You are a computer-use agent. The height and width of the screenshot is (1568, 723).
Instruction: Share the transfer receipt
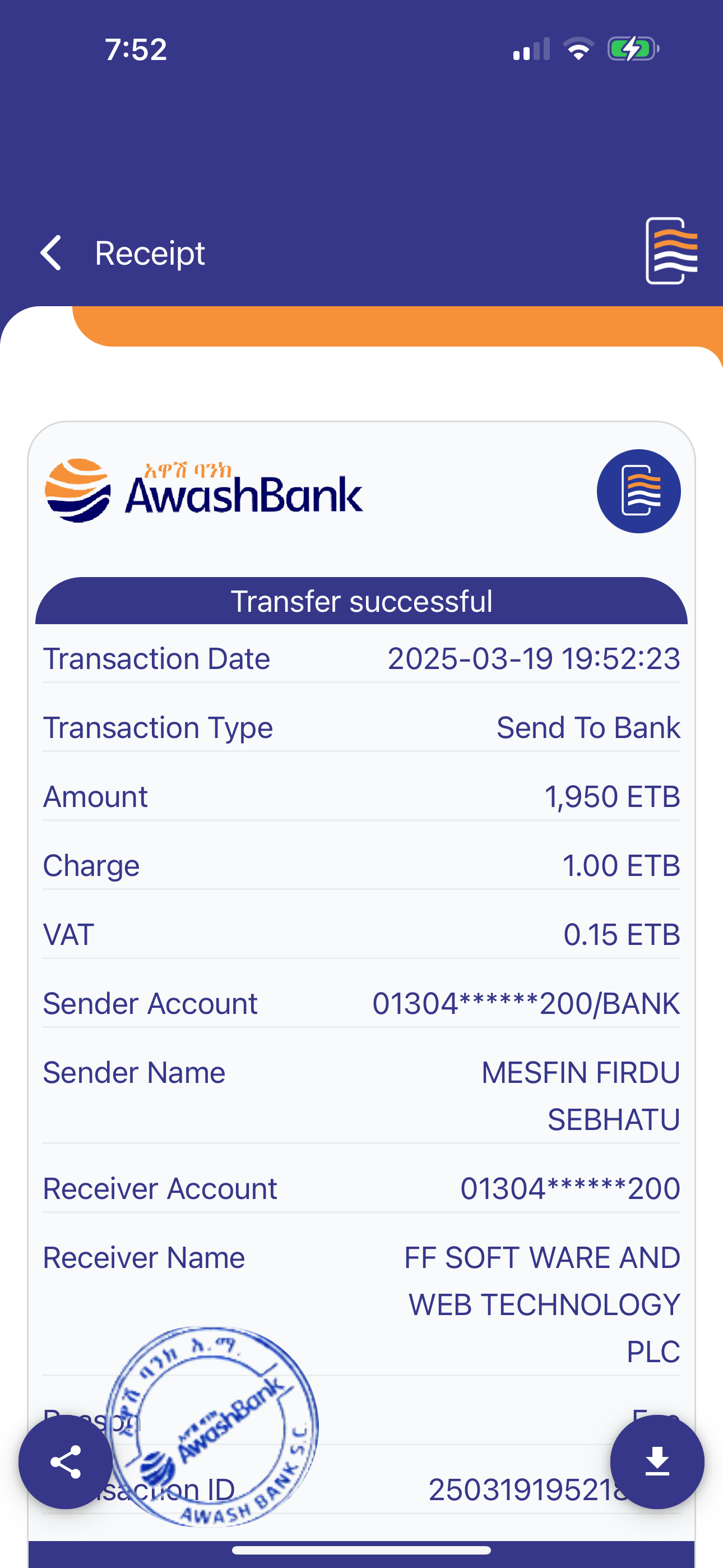[66, 1461]
